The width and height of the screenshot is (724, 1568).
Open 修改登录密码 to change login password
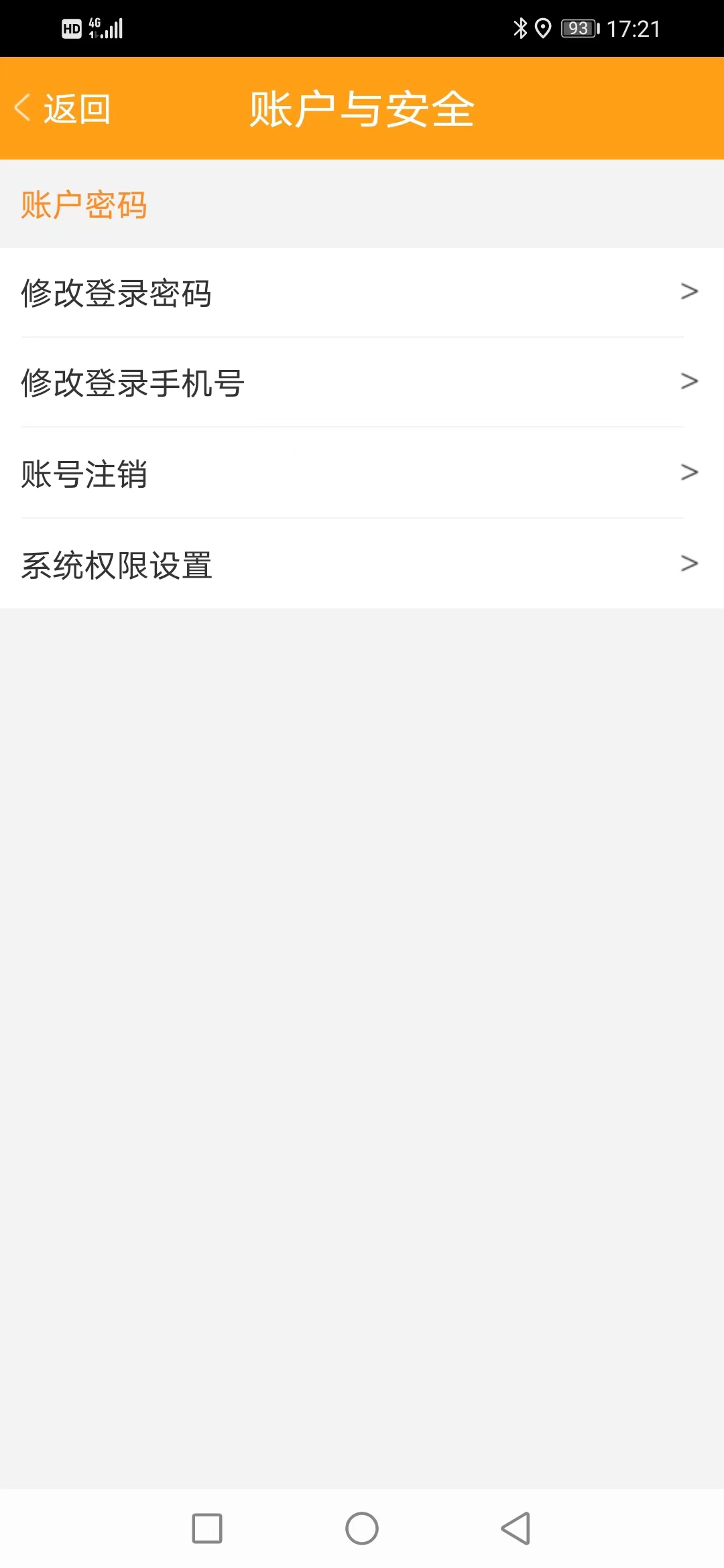(x=362, y=292)
